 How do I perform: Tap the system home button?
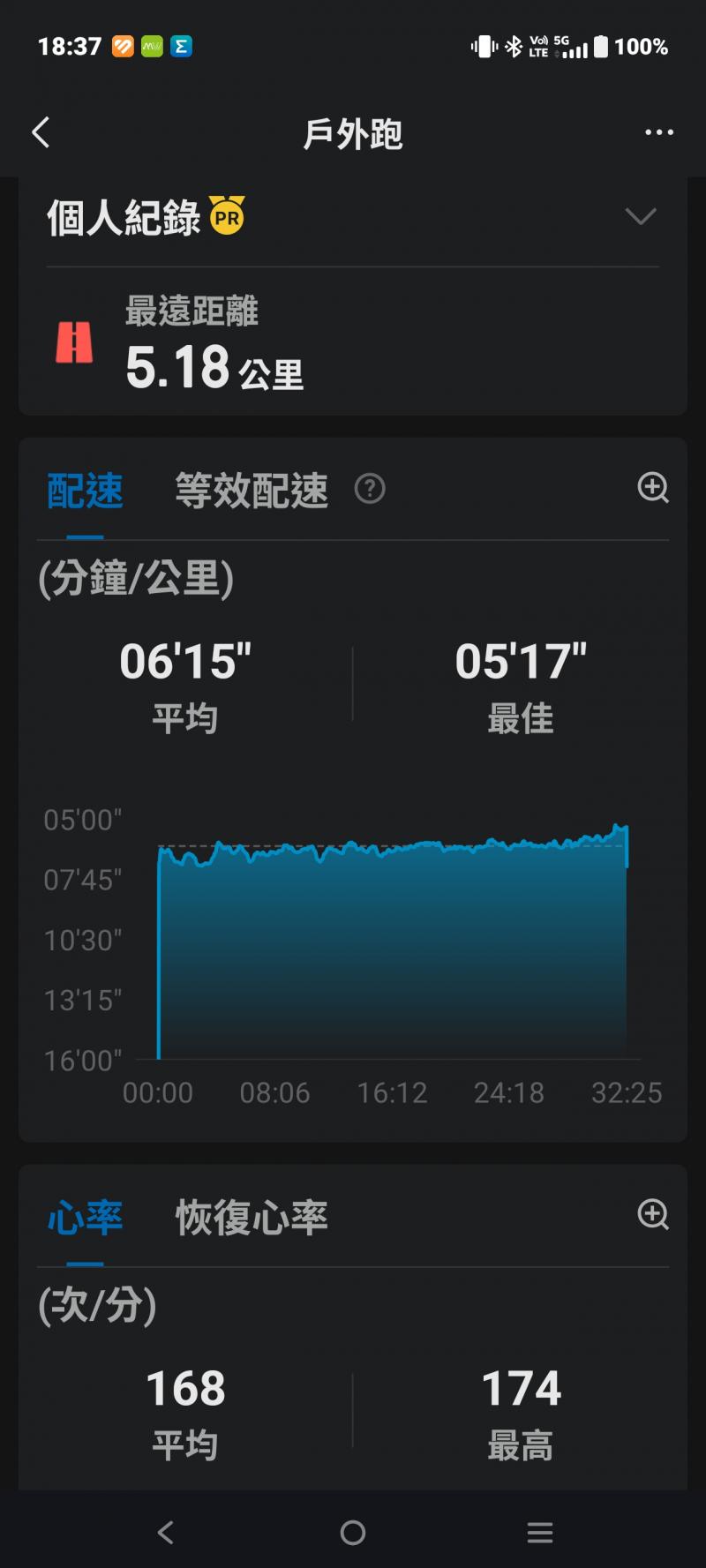[x=353, y=1533]
